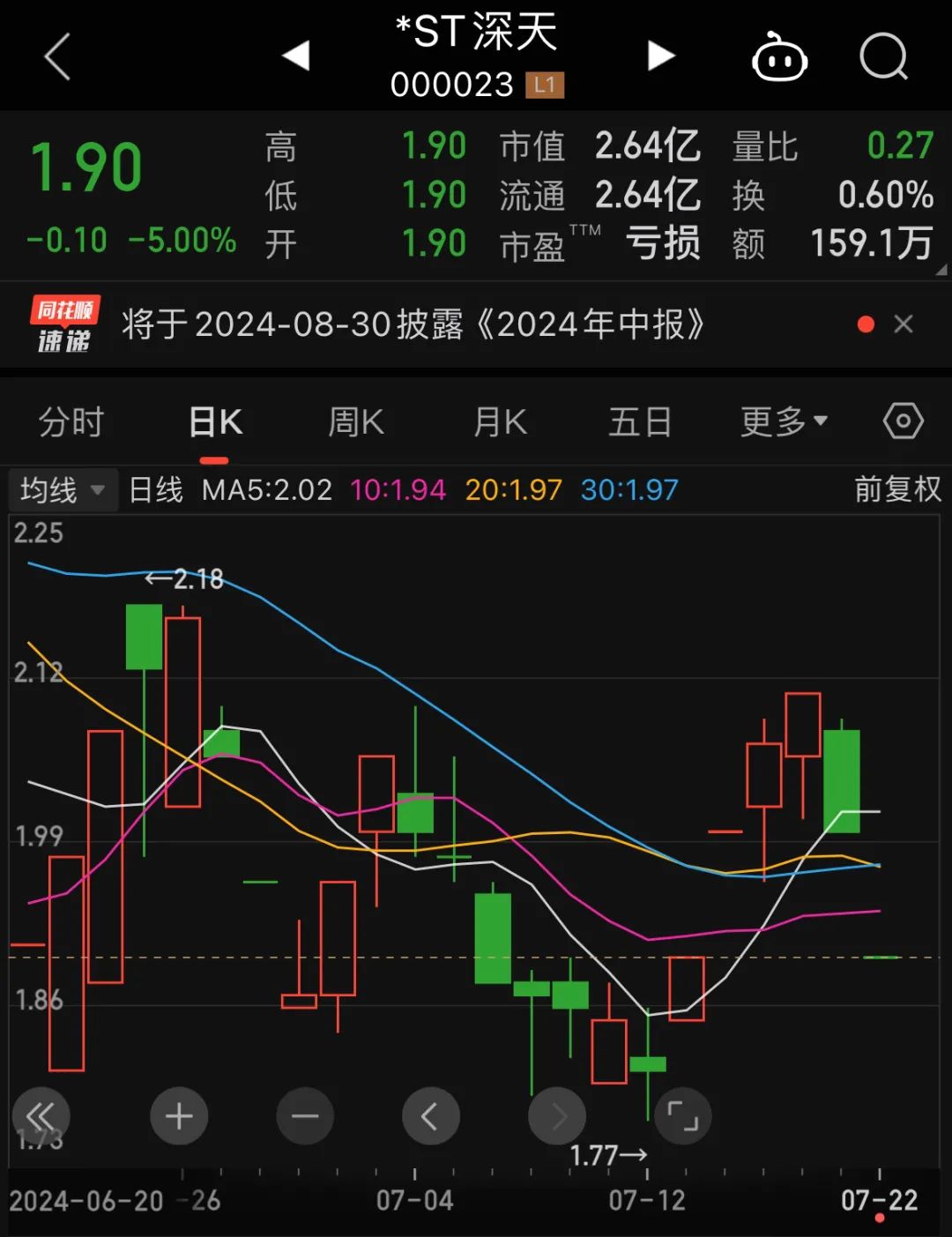Open the 均线 indicator dropdown

pos(62,488)
